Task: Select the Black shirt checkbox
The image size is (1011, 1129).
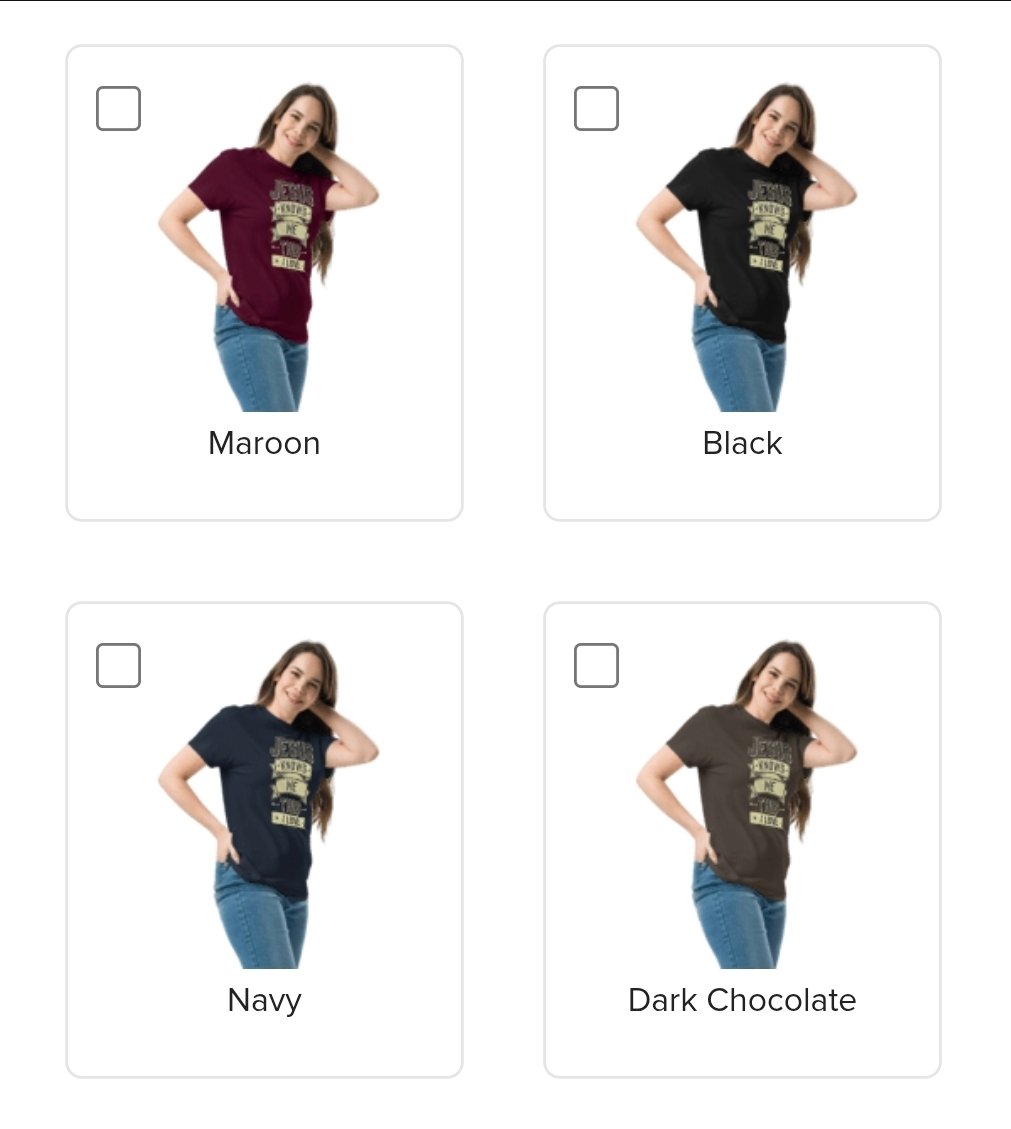Action: tap(596, 109)
